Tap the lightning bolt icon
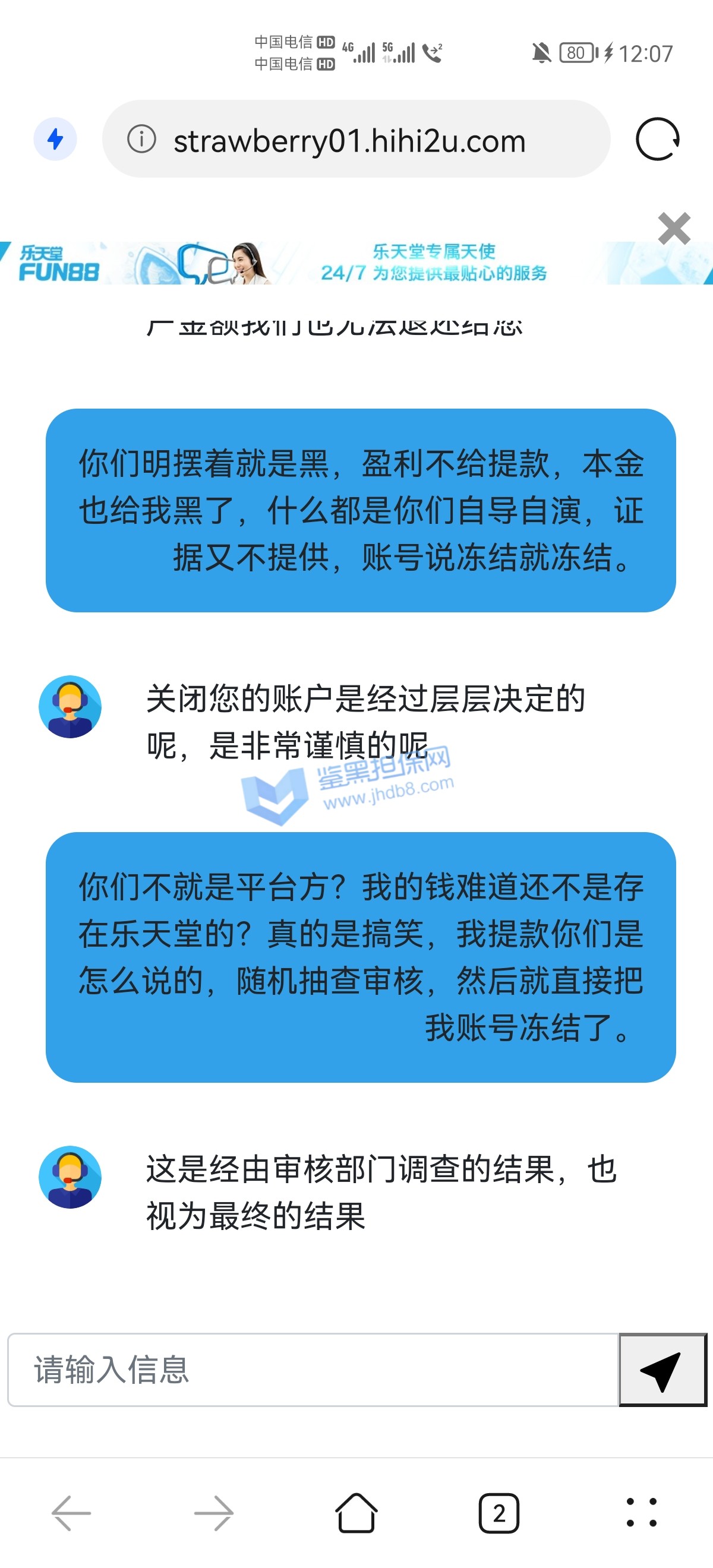The height and width of the screenshot is (1568, 713). pyautogui.click(x=55, y=139)
